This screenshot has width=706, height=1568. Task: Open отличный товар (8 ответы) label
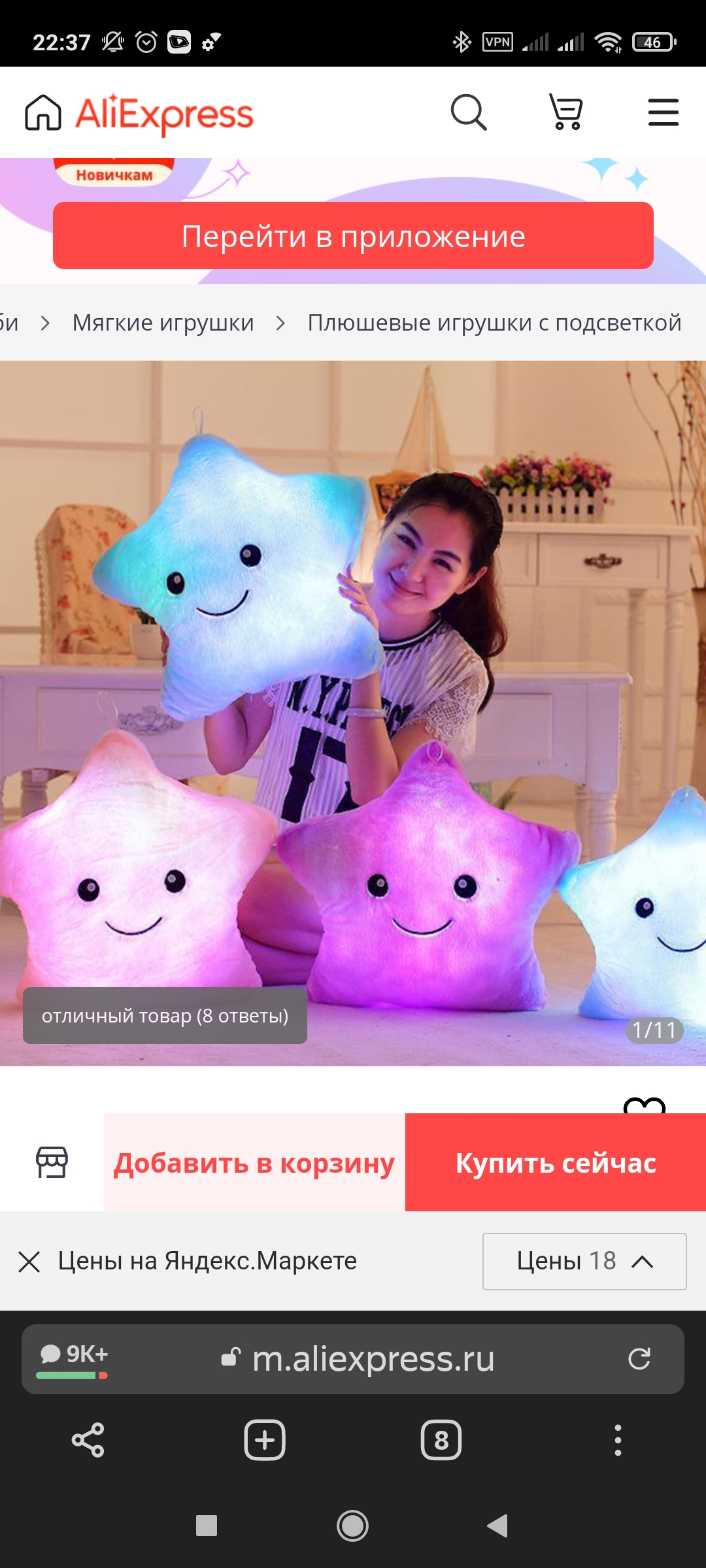(x=165, y=1016)
